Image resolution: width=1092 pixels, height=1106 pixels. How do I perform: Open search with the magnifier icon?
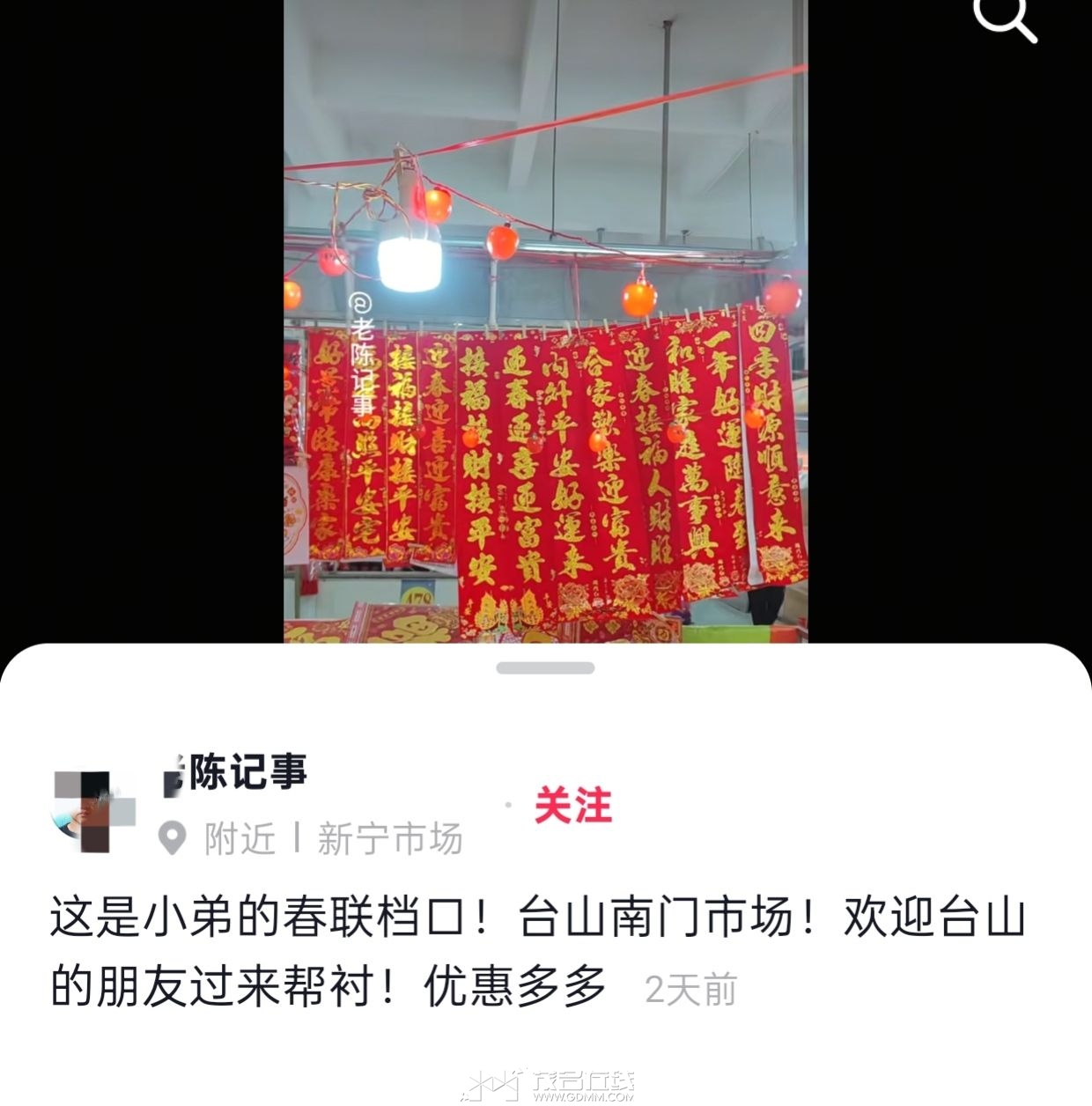[x=1007, y=18]
